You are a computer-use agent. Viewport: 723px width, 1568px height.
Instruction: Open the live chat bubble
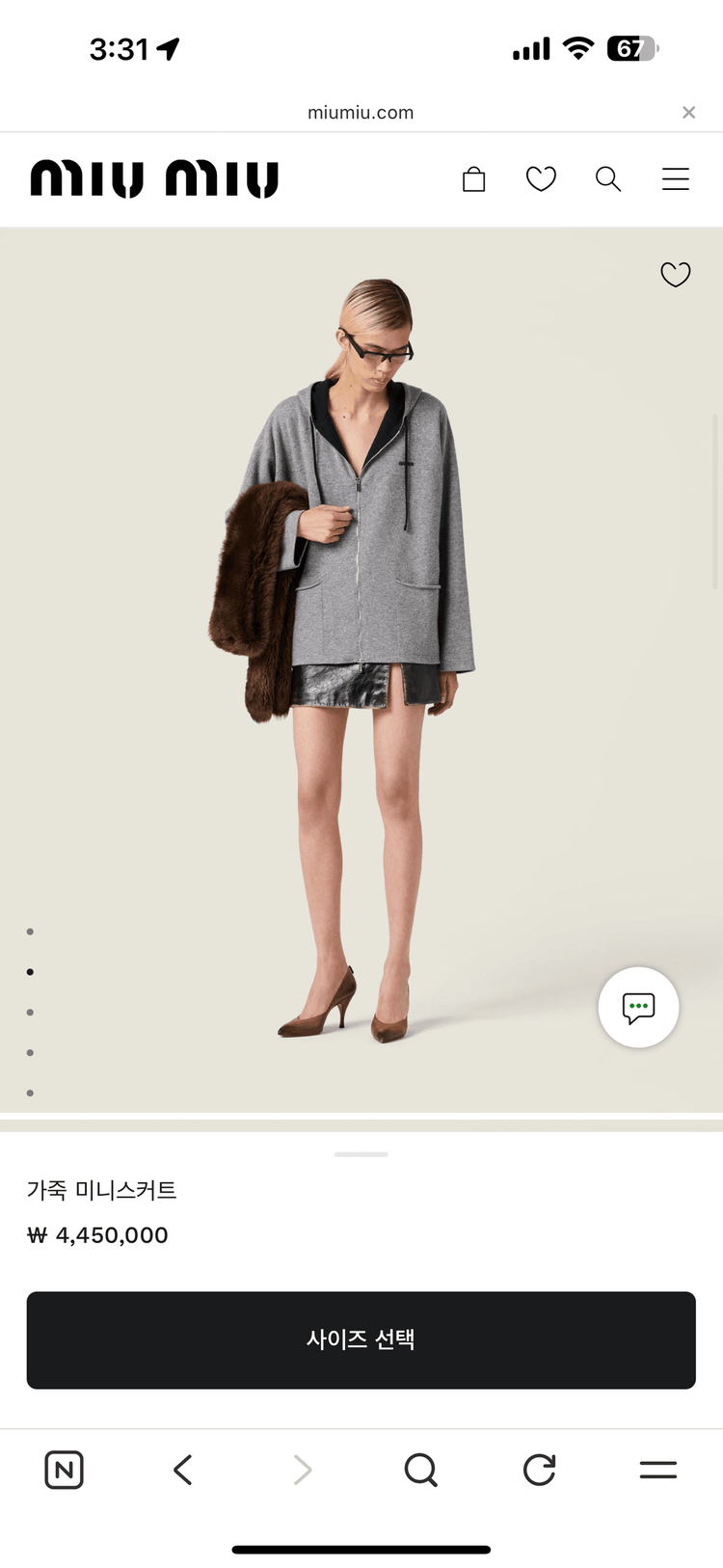tap(638, 1008)
